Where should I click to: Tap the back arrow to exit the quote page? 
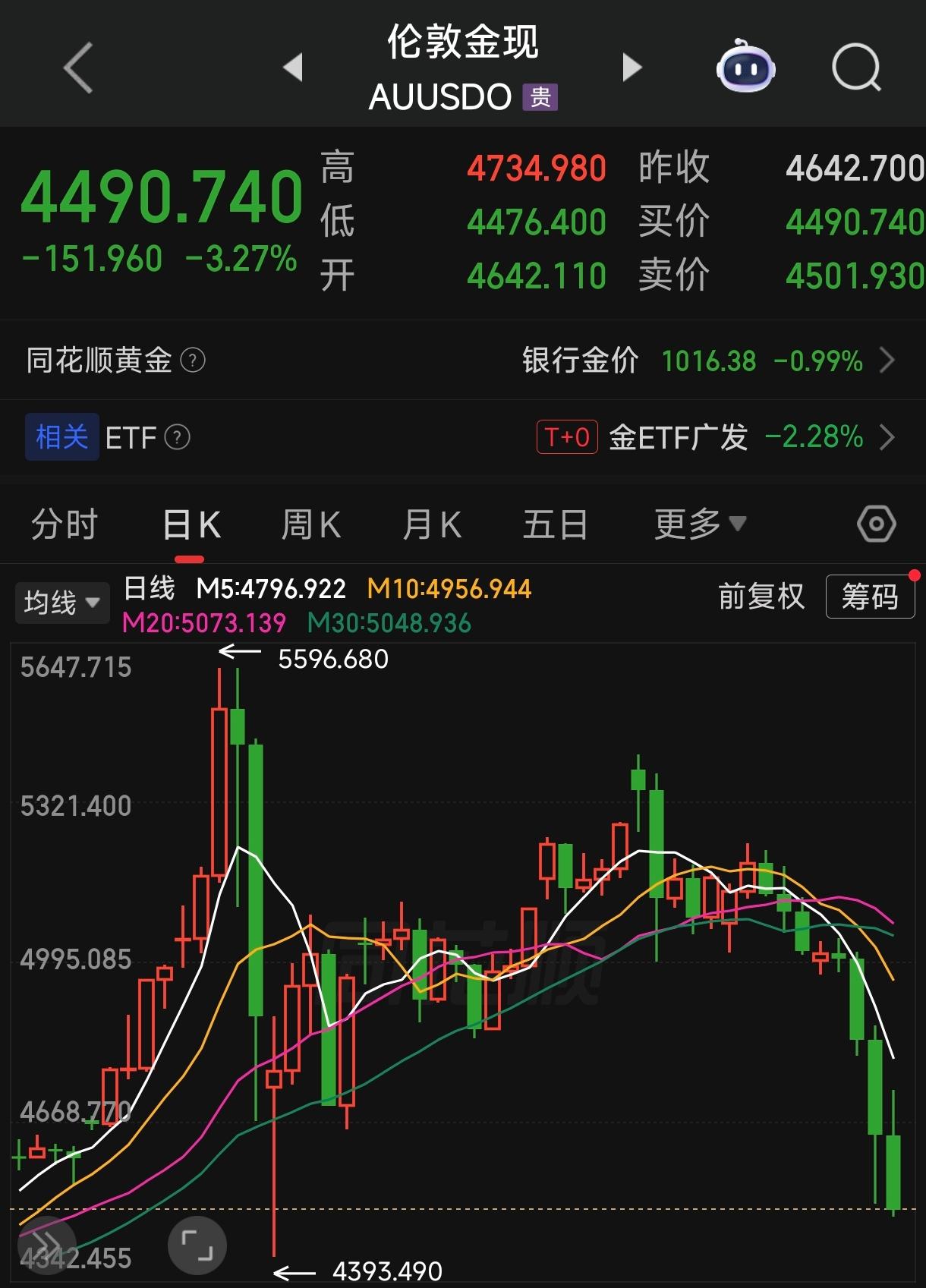(x=74, y=67)
